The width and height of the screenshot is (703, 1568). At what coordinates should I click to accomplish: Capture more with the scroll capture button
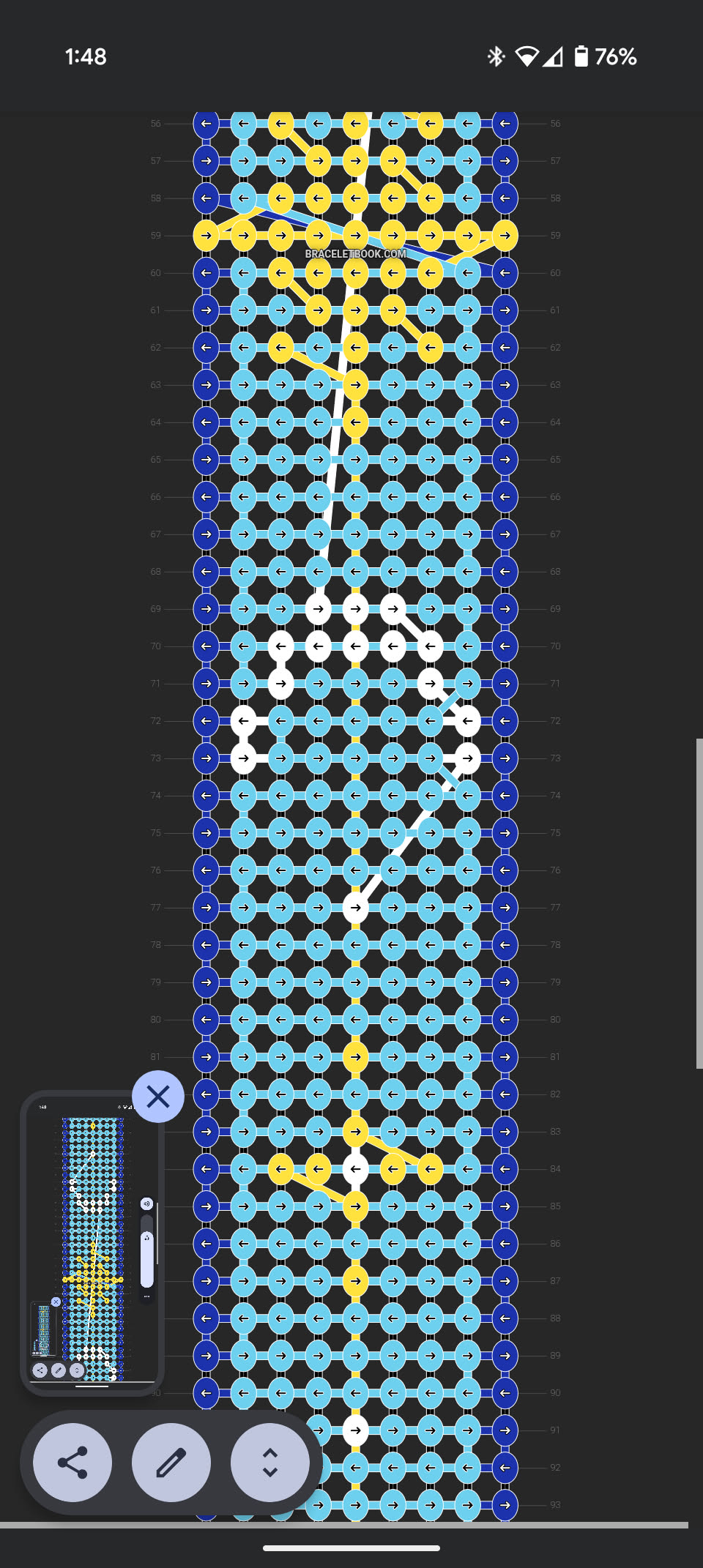click(x=269, y=1463)
